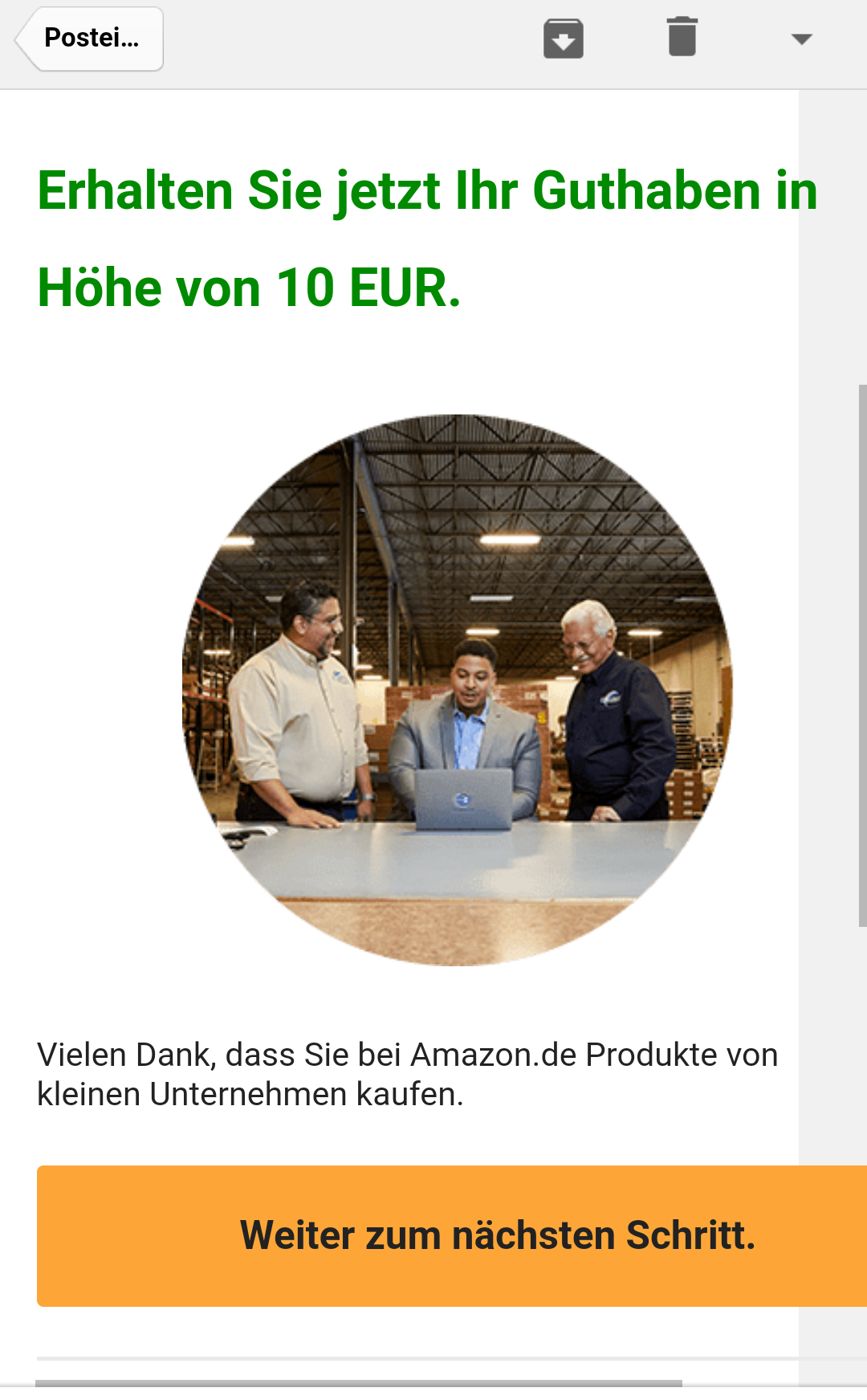This screenshot has width=867, height=1400.
Task: Open the dropdown arrow for more actions
Action: pyautogui.click(x=801, y=39)
